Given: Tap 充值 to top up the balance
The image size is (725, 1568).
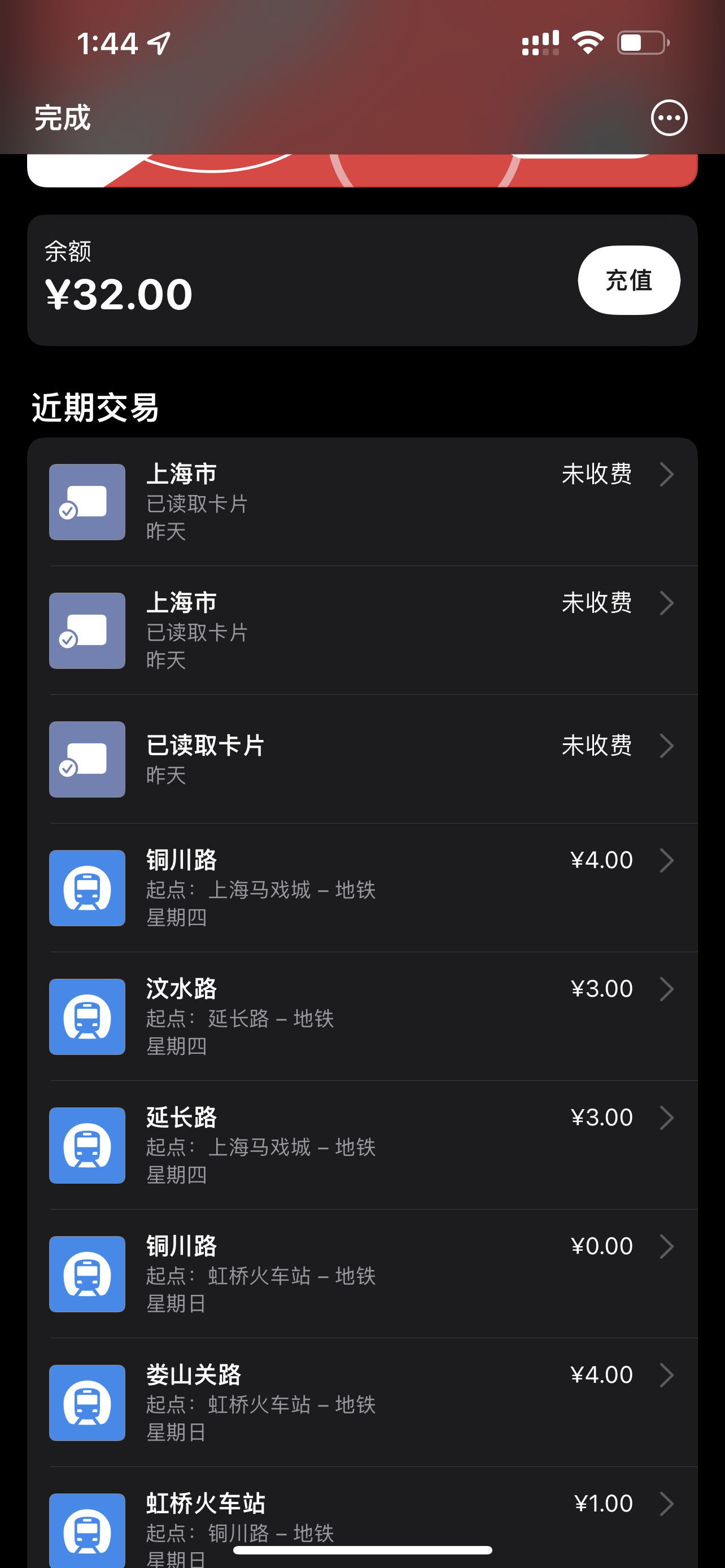Looking at the screenshot, I should [628, 280].
